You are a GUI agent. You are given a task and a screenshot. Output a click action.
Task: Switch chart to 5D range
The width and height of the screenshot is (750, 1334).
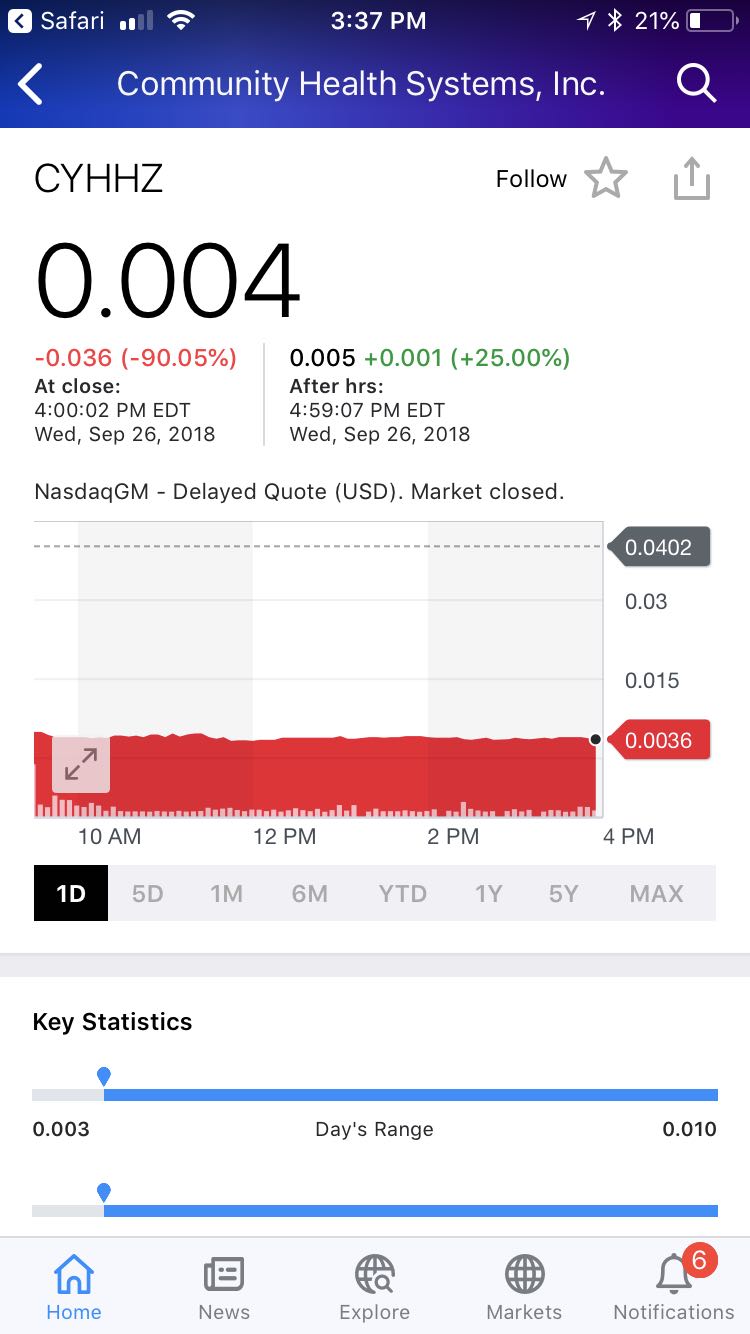(147, 893)
